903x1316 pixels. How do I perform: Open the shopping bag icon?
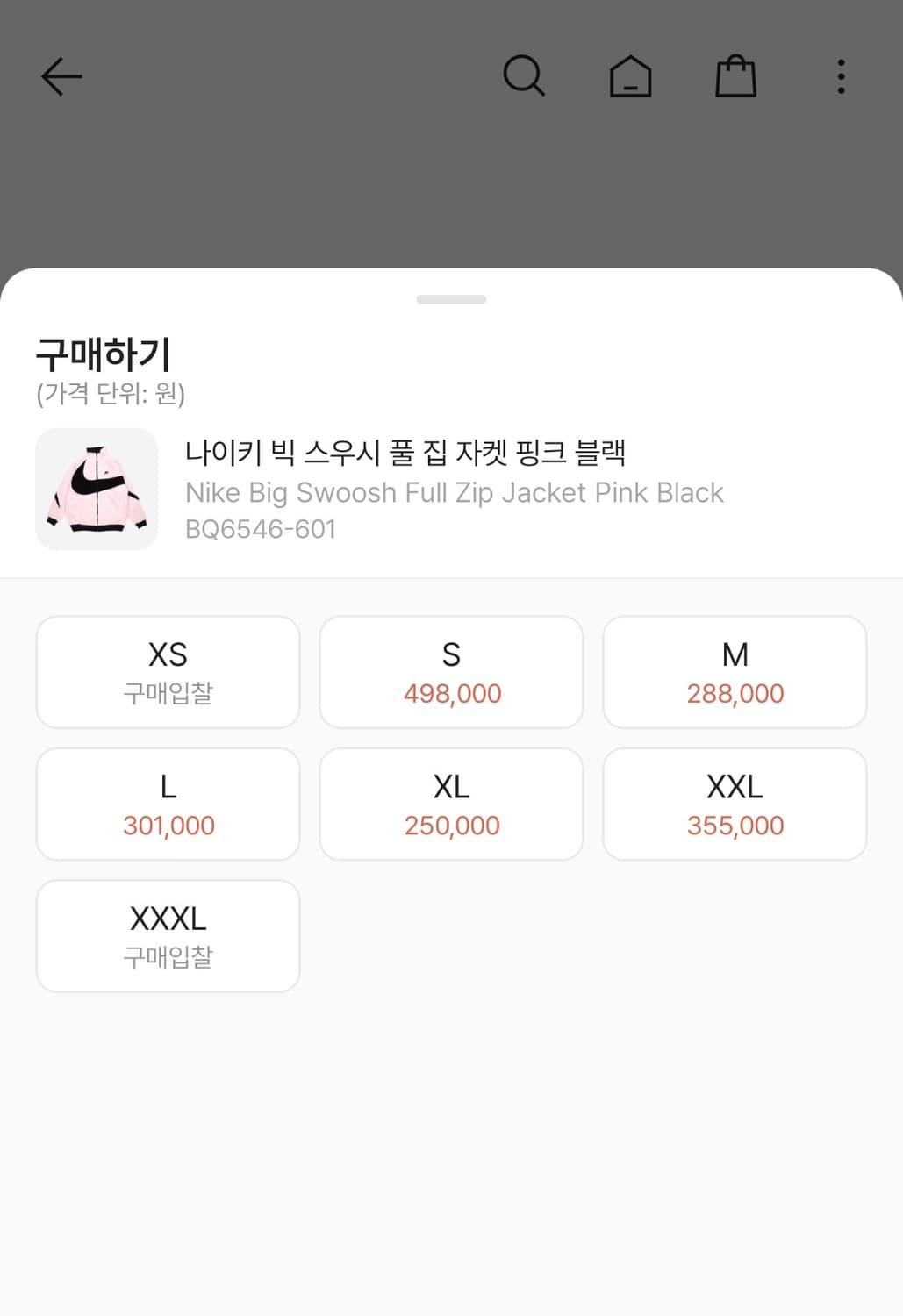tap(736, 76)
